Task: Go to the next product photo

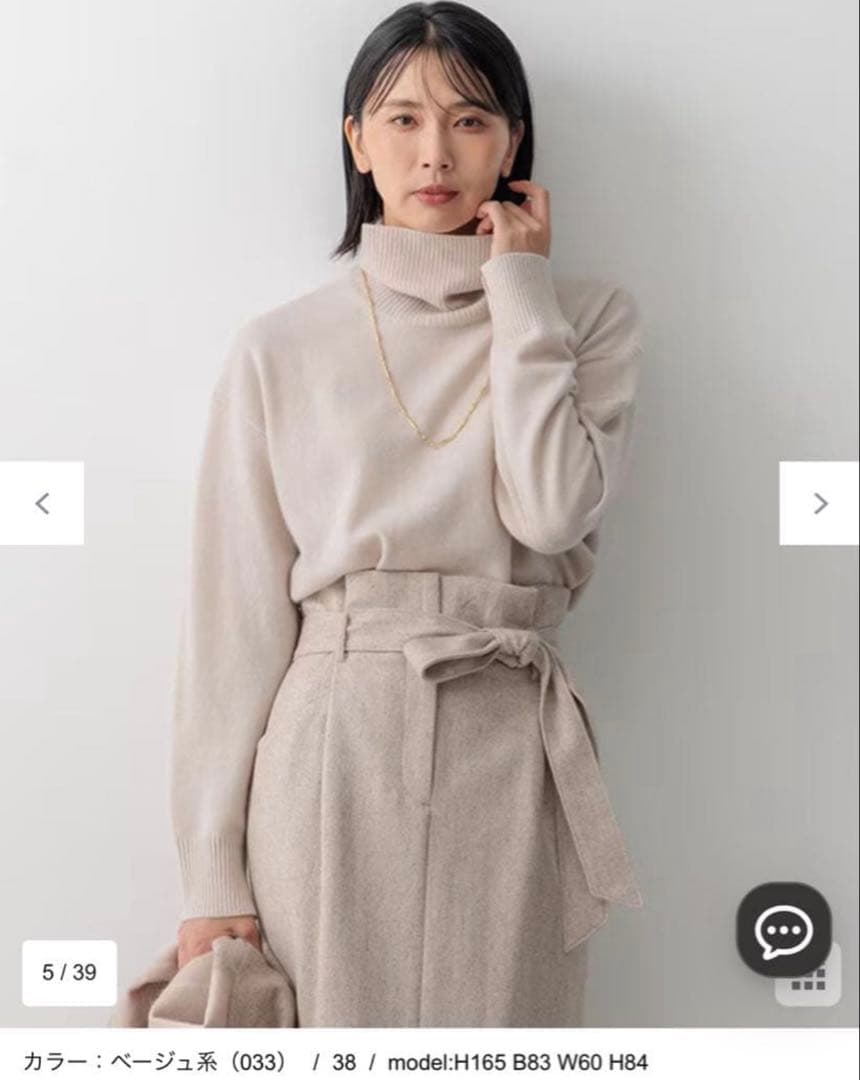Action: [819, 503]
